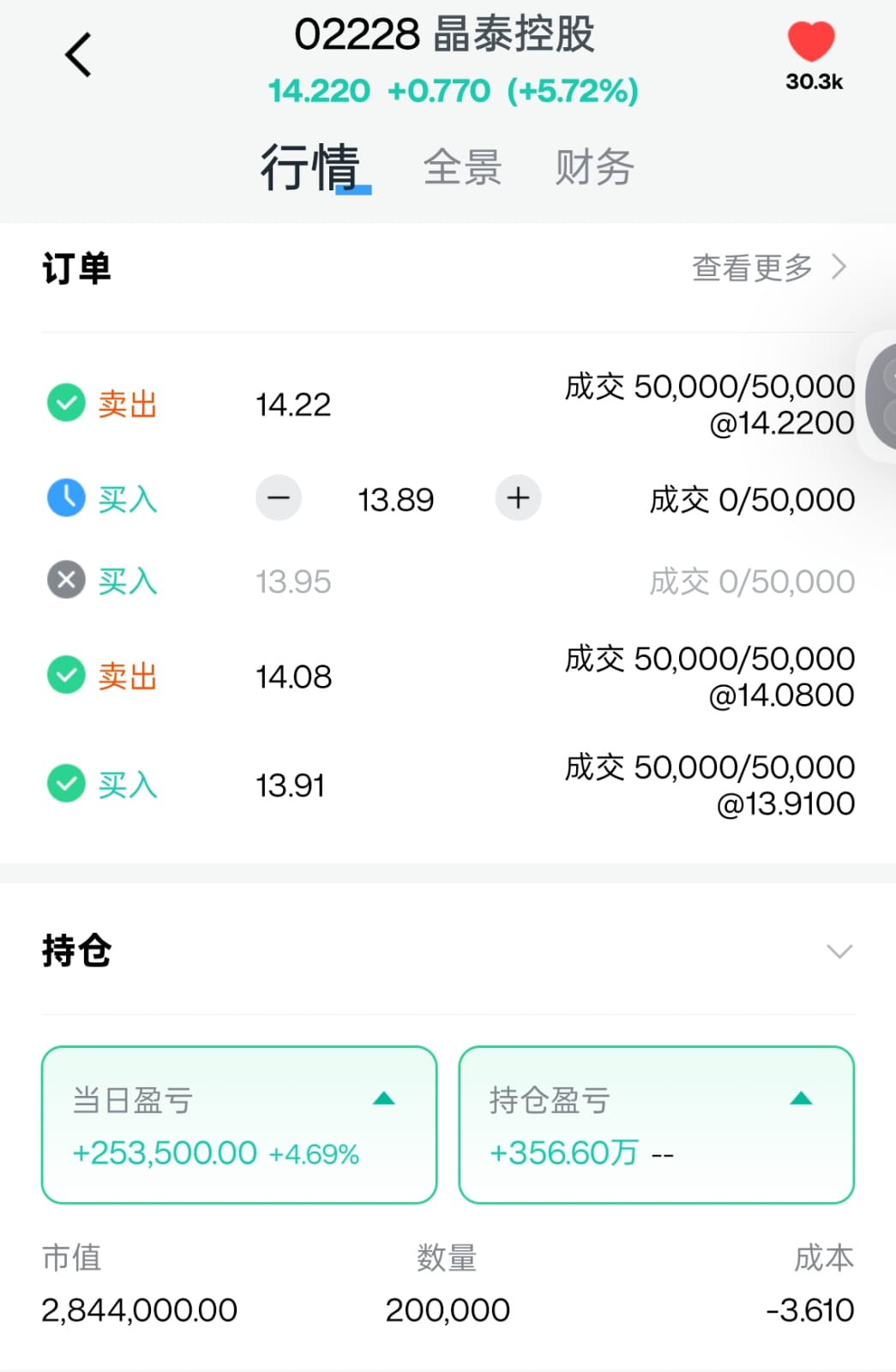Tap the red heart favorite icon
Screen dimensions: 896x1372
pyautogui.click(x=811, y=41)
